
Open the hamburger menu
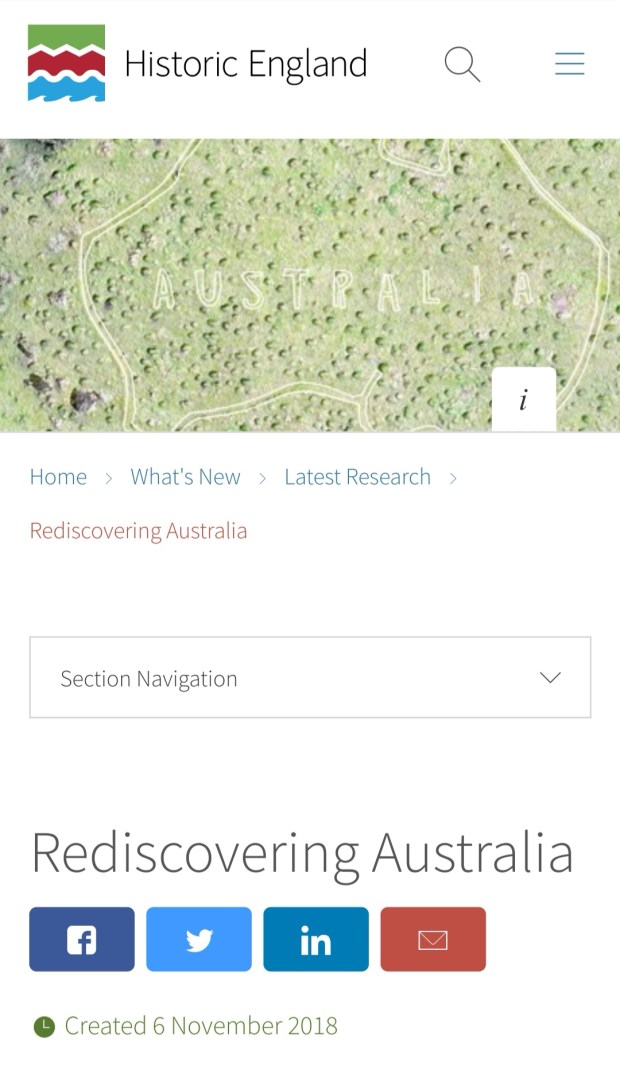(x=569, y=65)
